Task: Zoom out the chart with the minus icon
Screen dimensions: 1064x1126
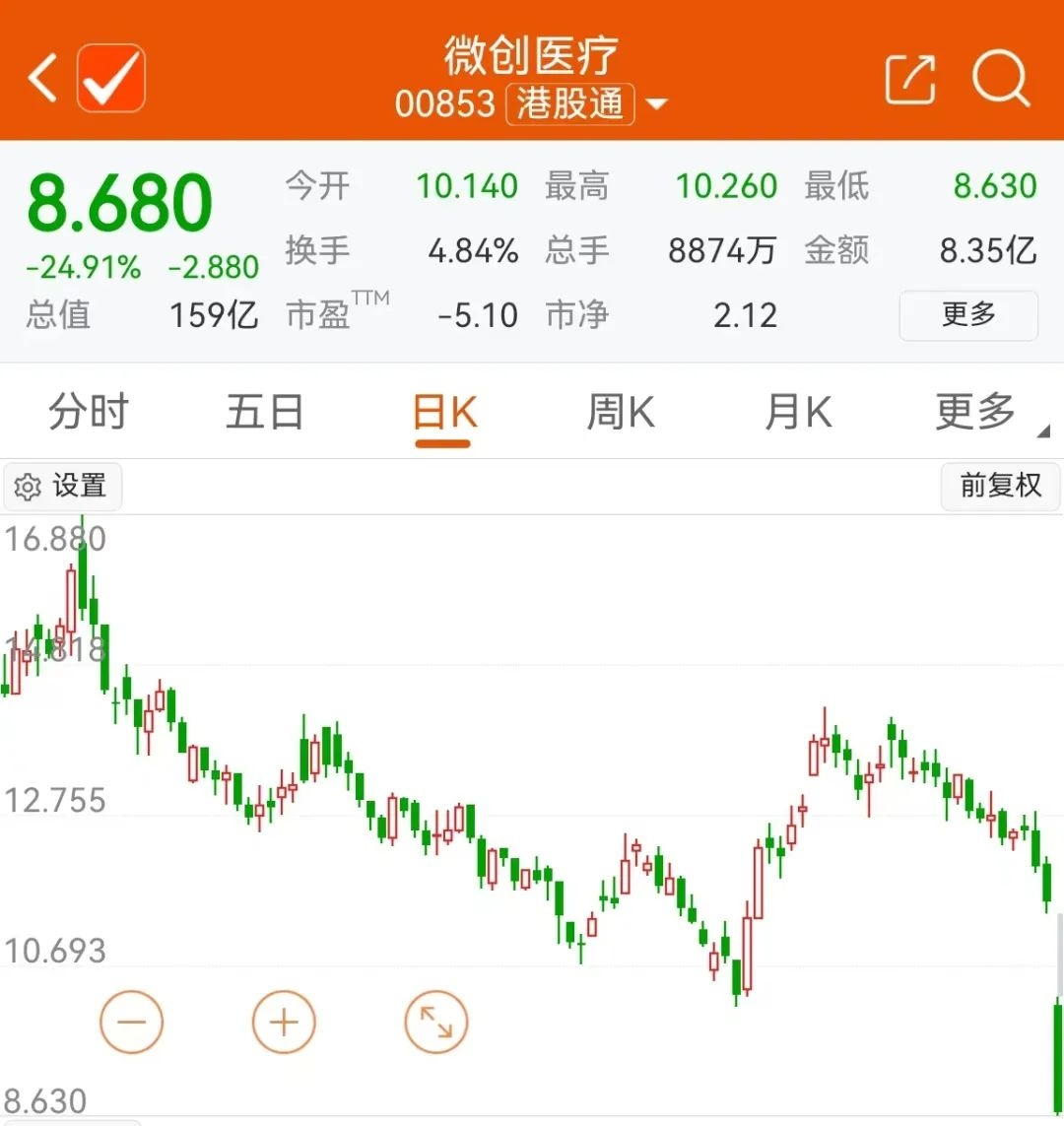Action: click(131, 1022)
